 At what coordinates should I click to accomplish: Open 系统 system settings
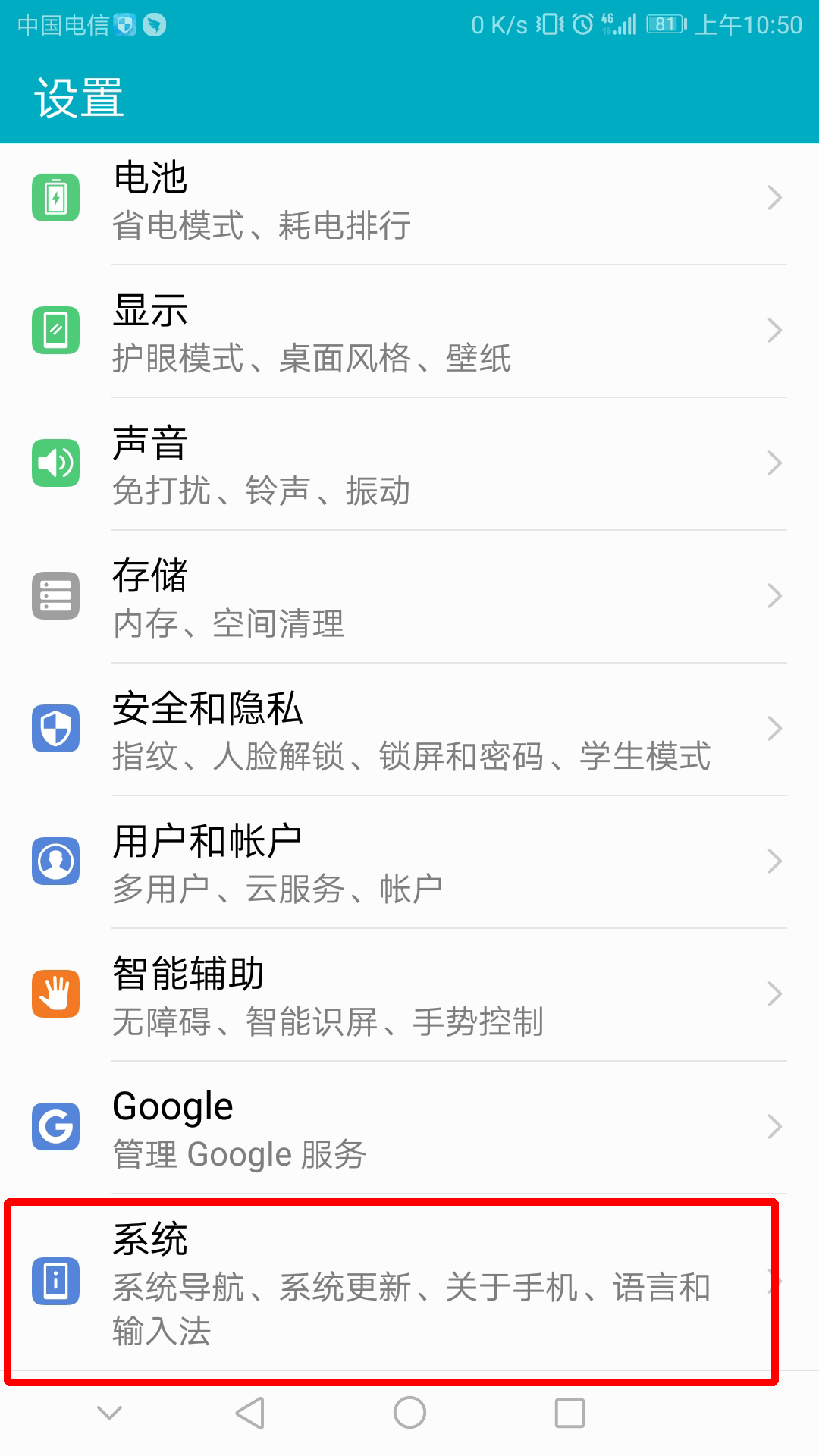click(409, 1282)
